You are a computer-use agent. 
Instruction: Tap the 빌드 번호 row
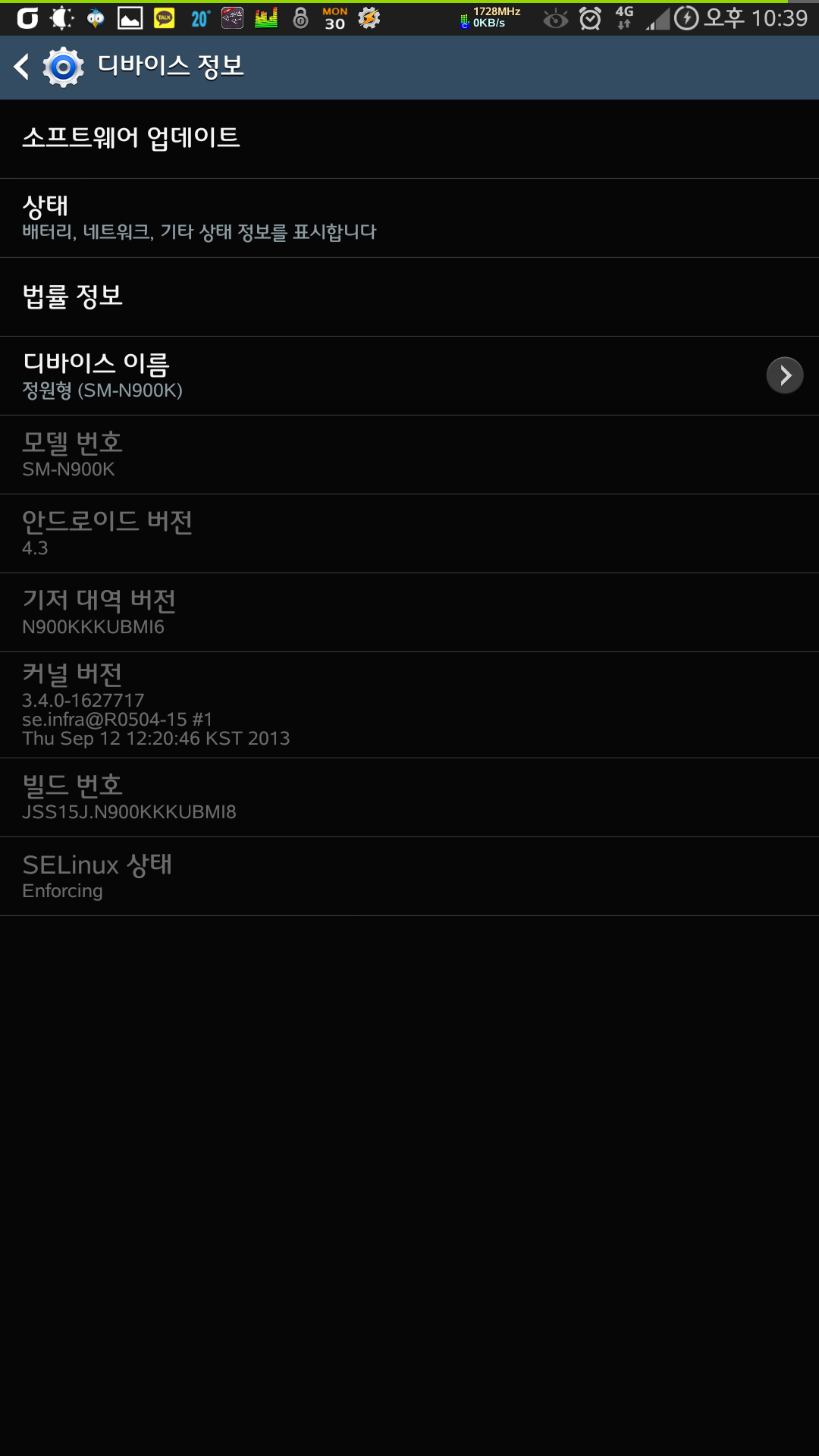[x=409, y=797]
